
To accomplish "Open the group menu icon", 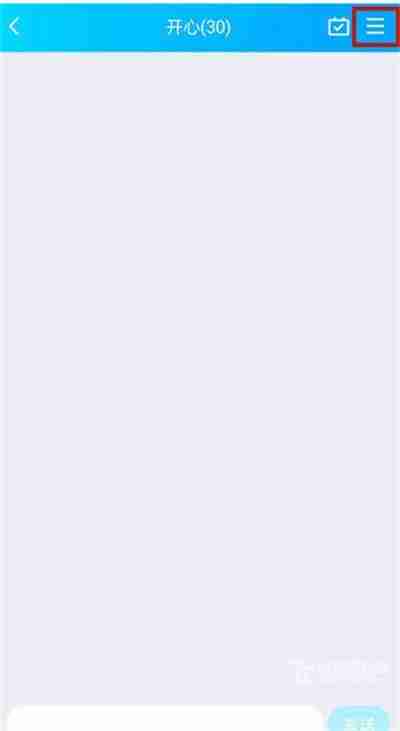I will pyautogui.click(x=375, y=27).
